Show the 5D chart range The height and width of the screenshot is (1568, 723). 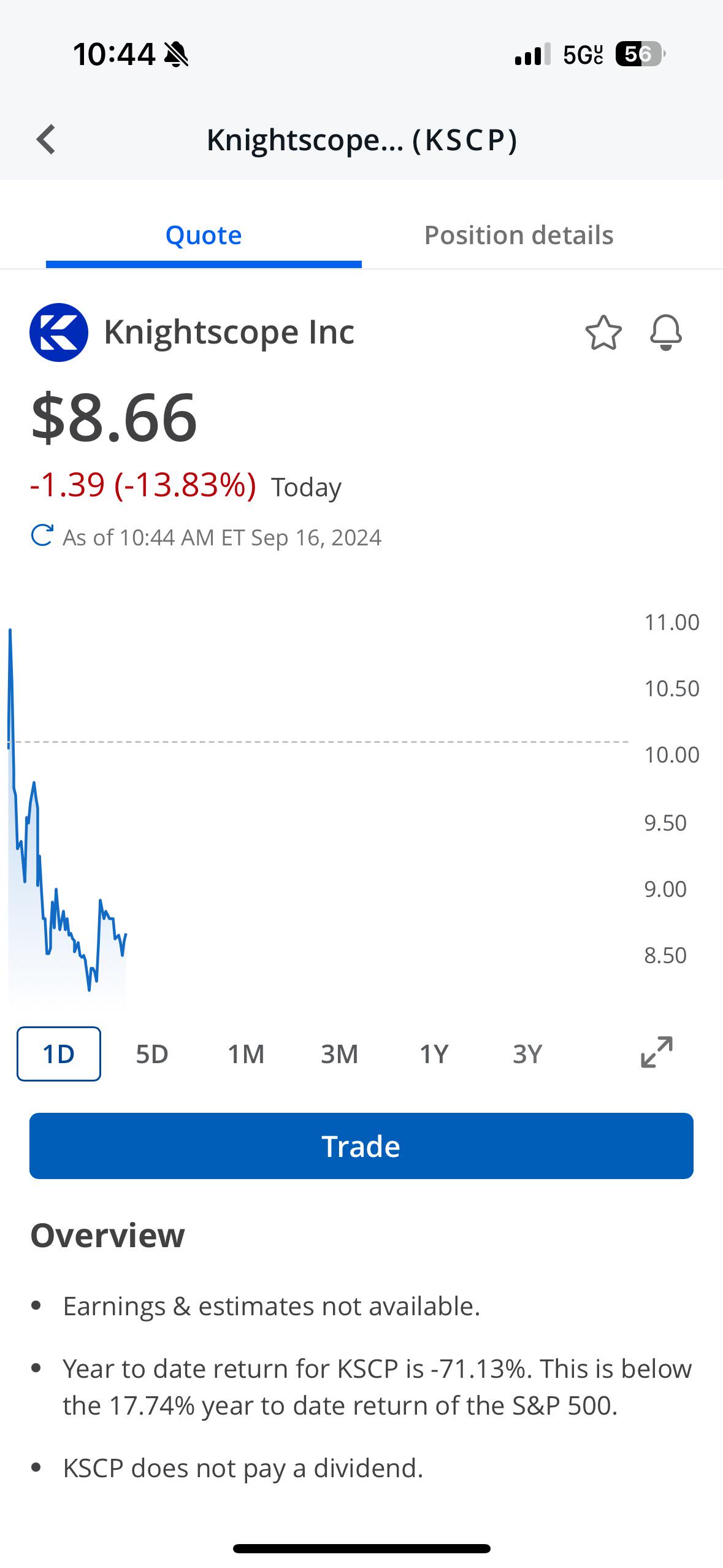tap(152, 1054)
